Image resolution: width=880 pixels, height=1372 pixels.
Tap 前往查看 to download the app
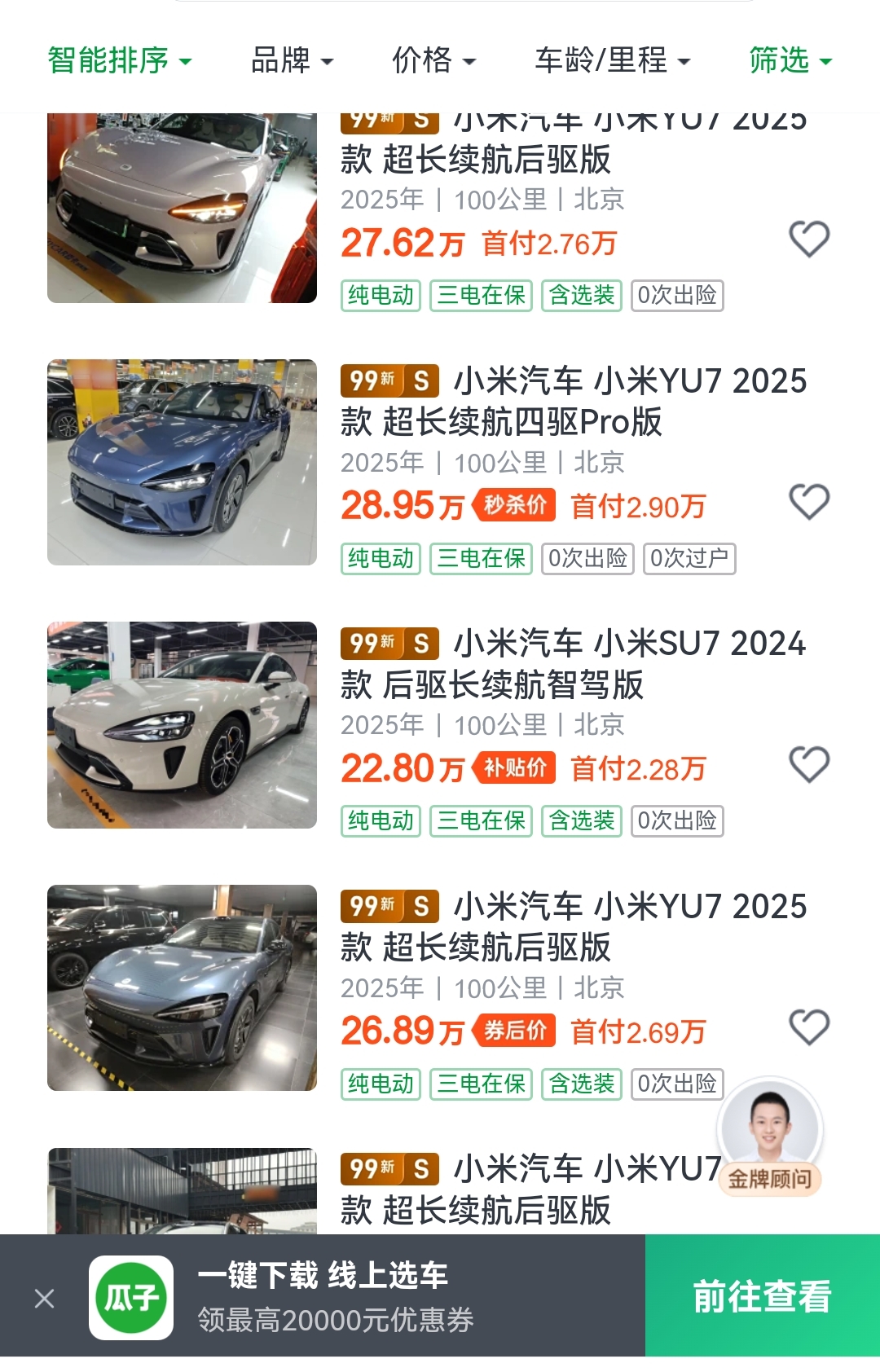point(763,1295)
